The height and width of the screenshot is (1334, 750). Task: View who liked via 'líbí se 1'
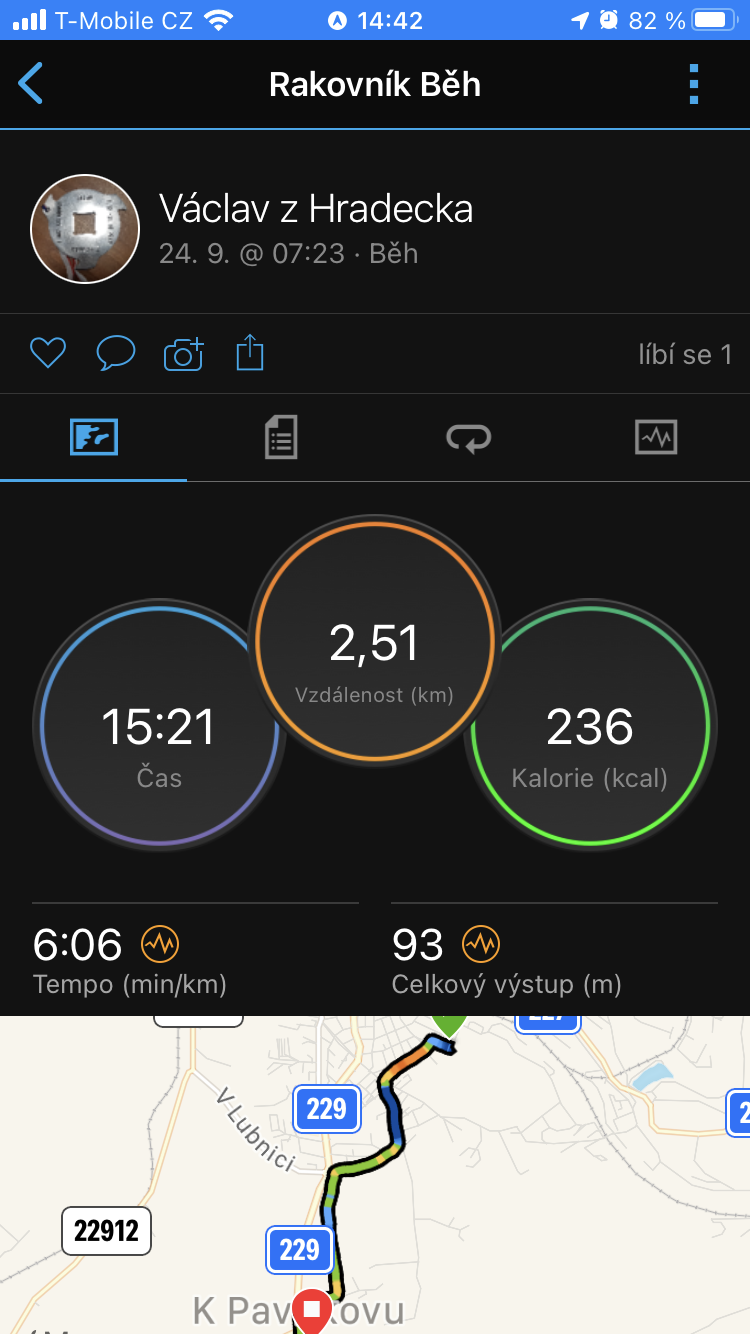click(x=685, y=354)
